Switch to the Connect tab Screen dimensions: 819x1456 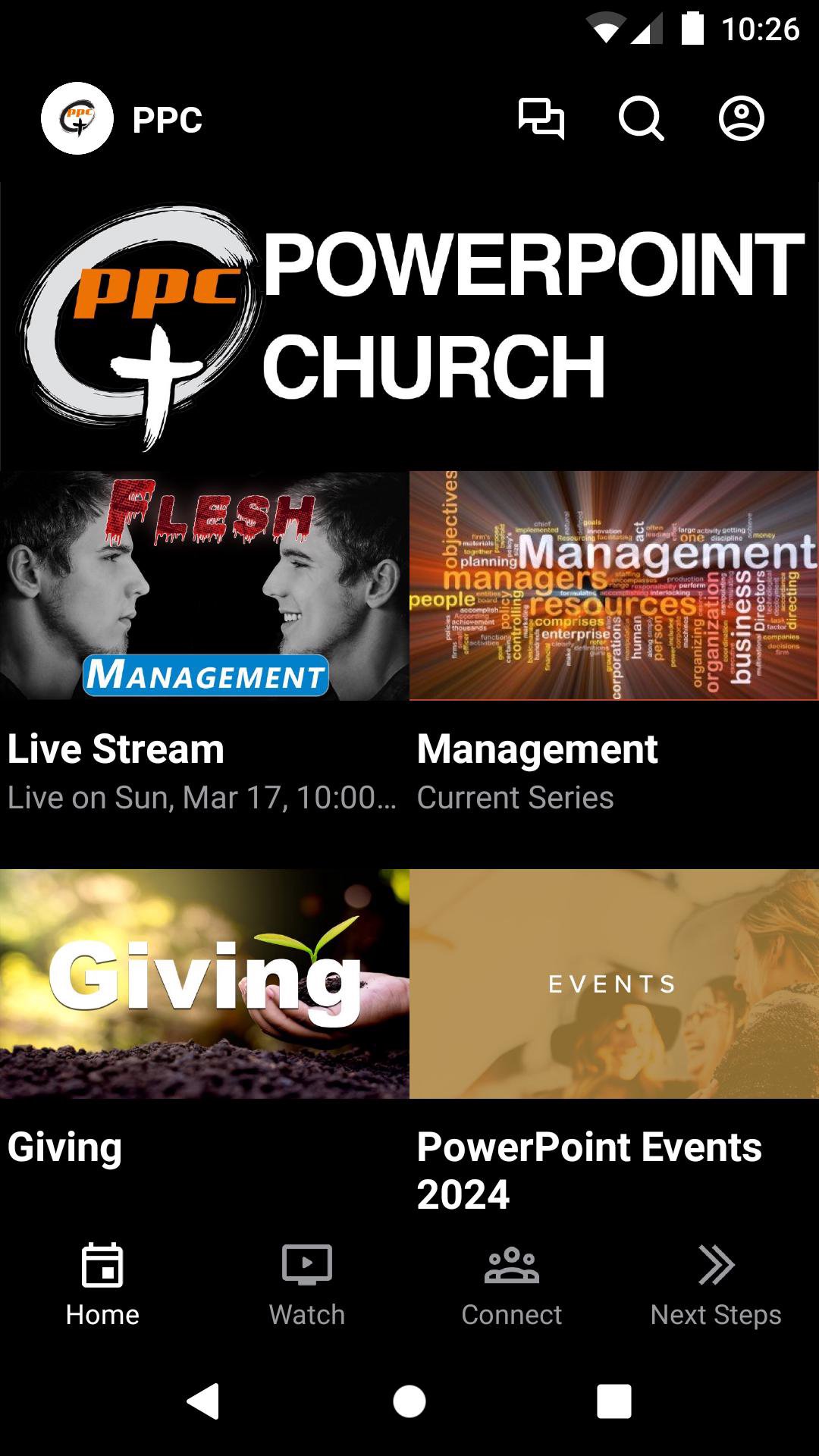512,1285
